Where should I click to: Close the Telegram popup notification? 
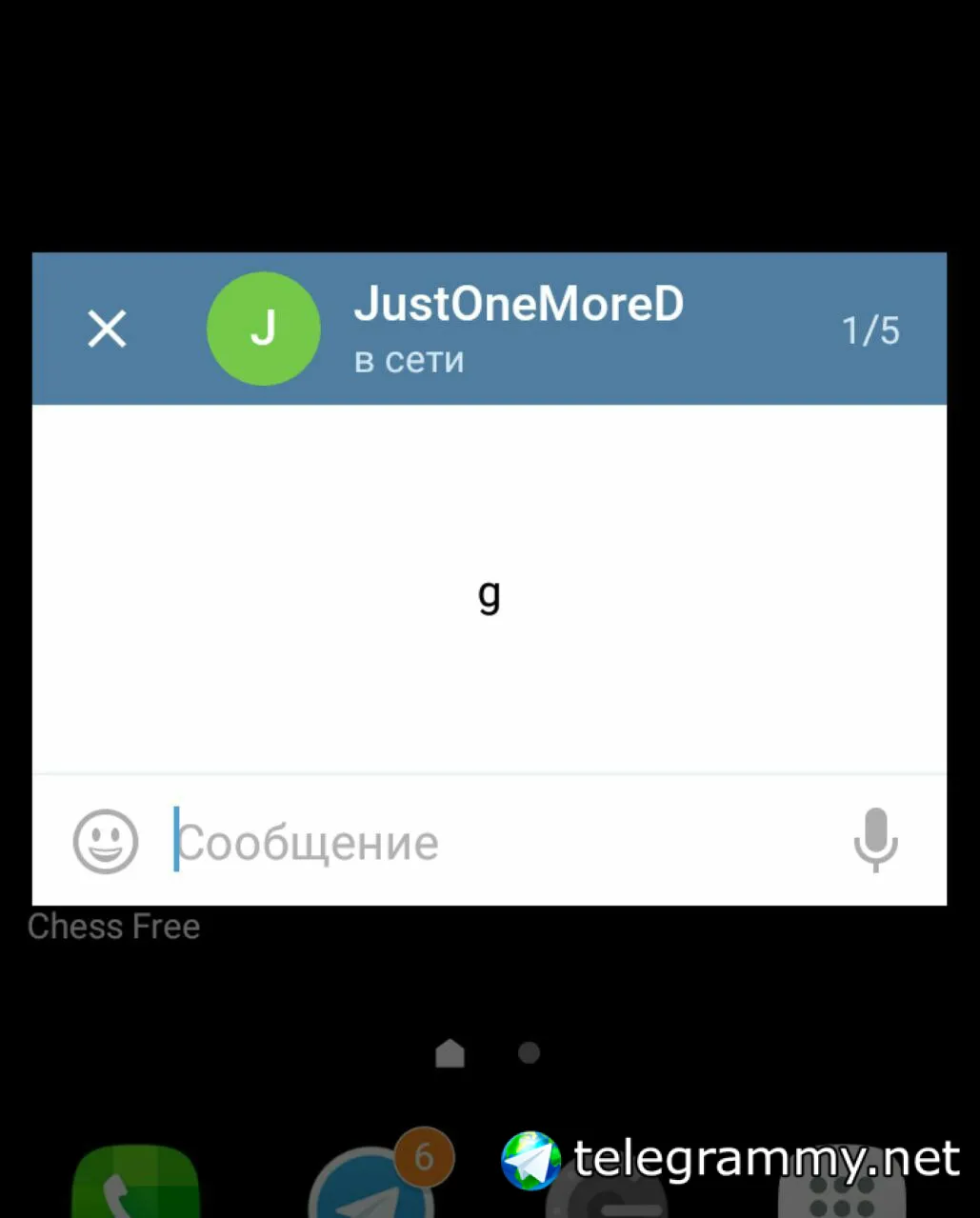tap(107, 329)
